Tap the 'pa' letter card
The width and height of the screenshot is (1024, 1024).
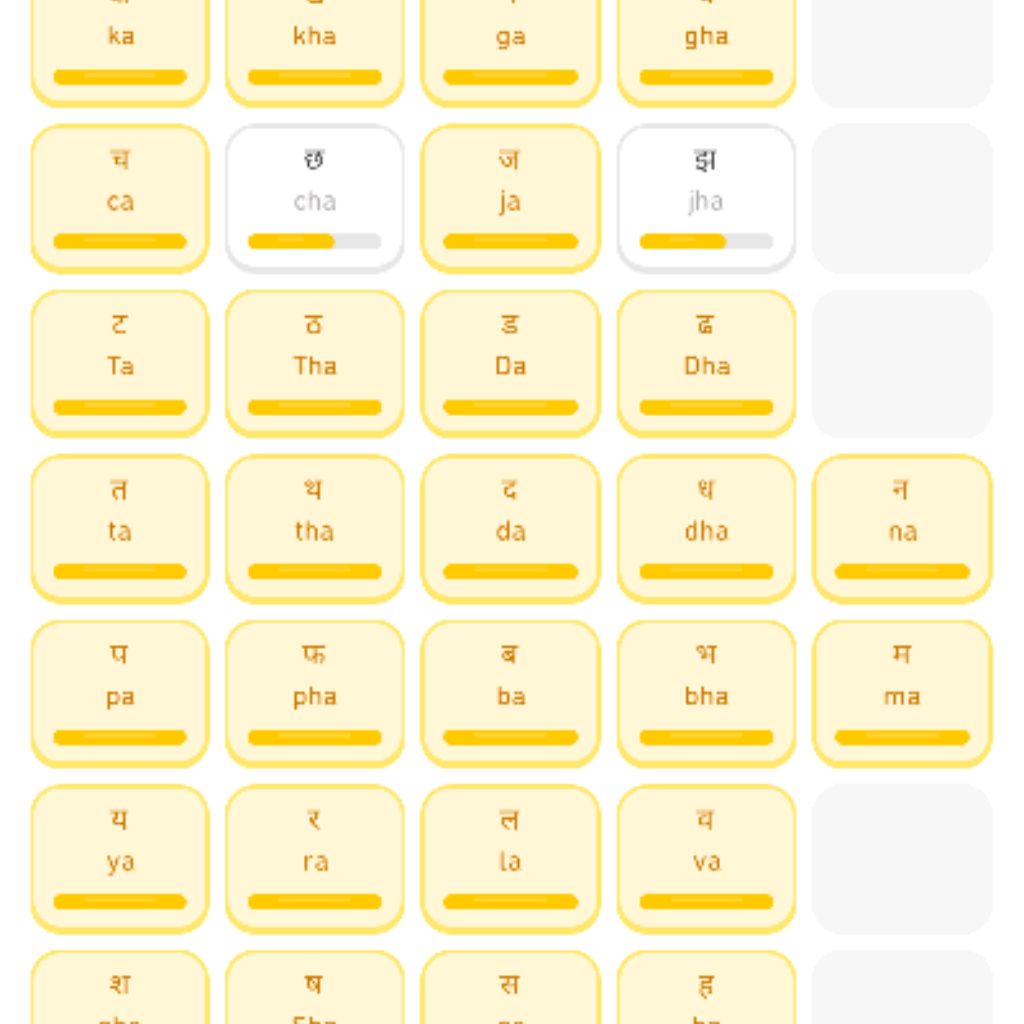120,693
